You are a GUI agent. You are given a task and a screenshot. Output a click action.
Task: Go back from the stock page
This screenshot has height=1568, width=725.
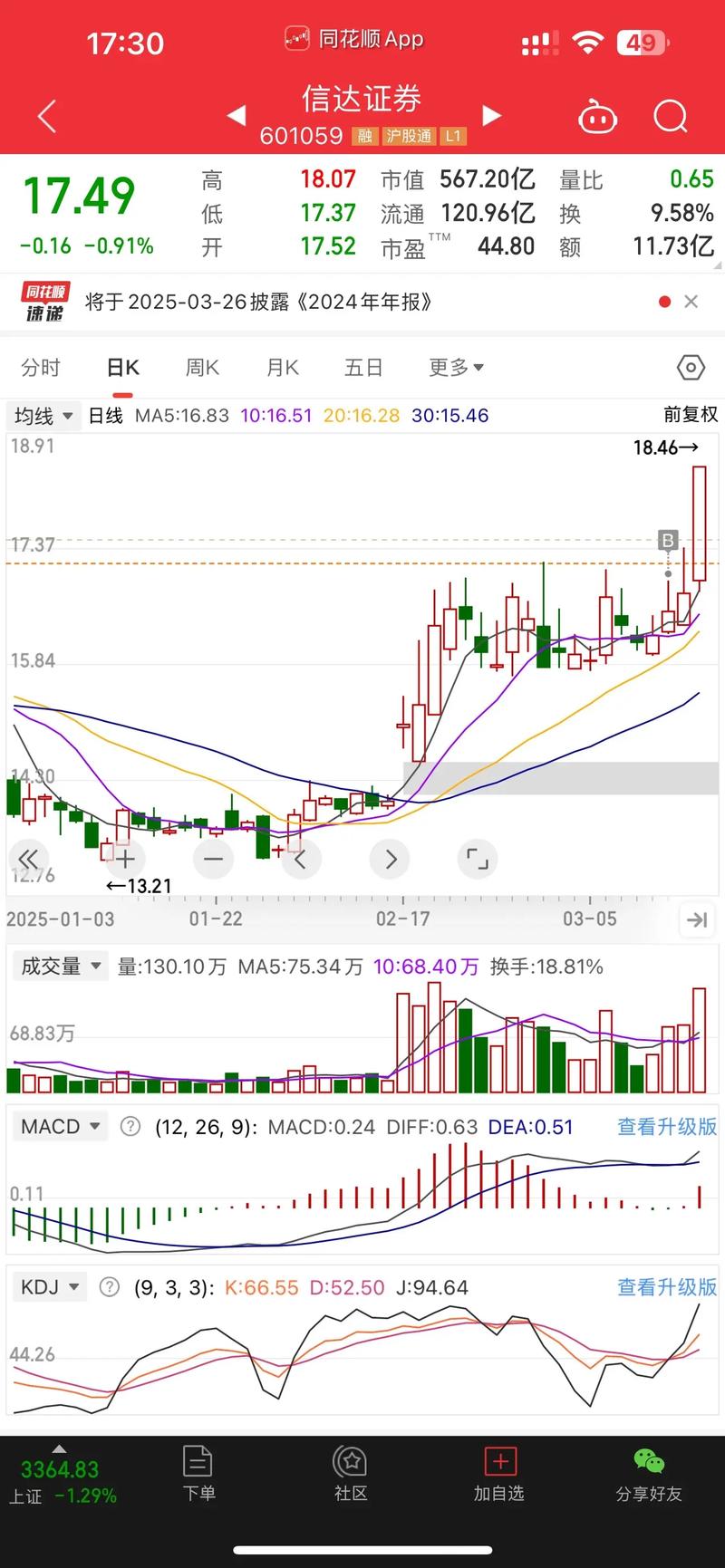(x=47, y=117)
